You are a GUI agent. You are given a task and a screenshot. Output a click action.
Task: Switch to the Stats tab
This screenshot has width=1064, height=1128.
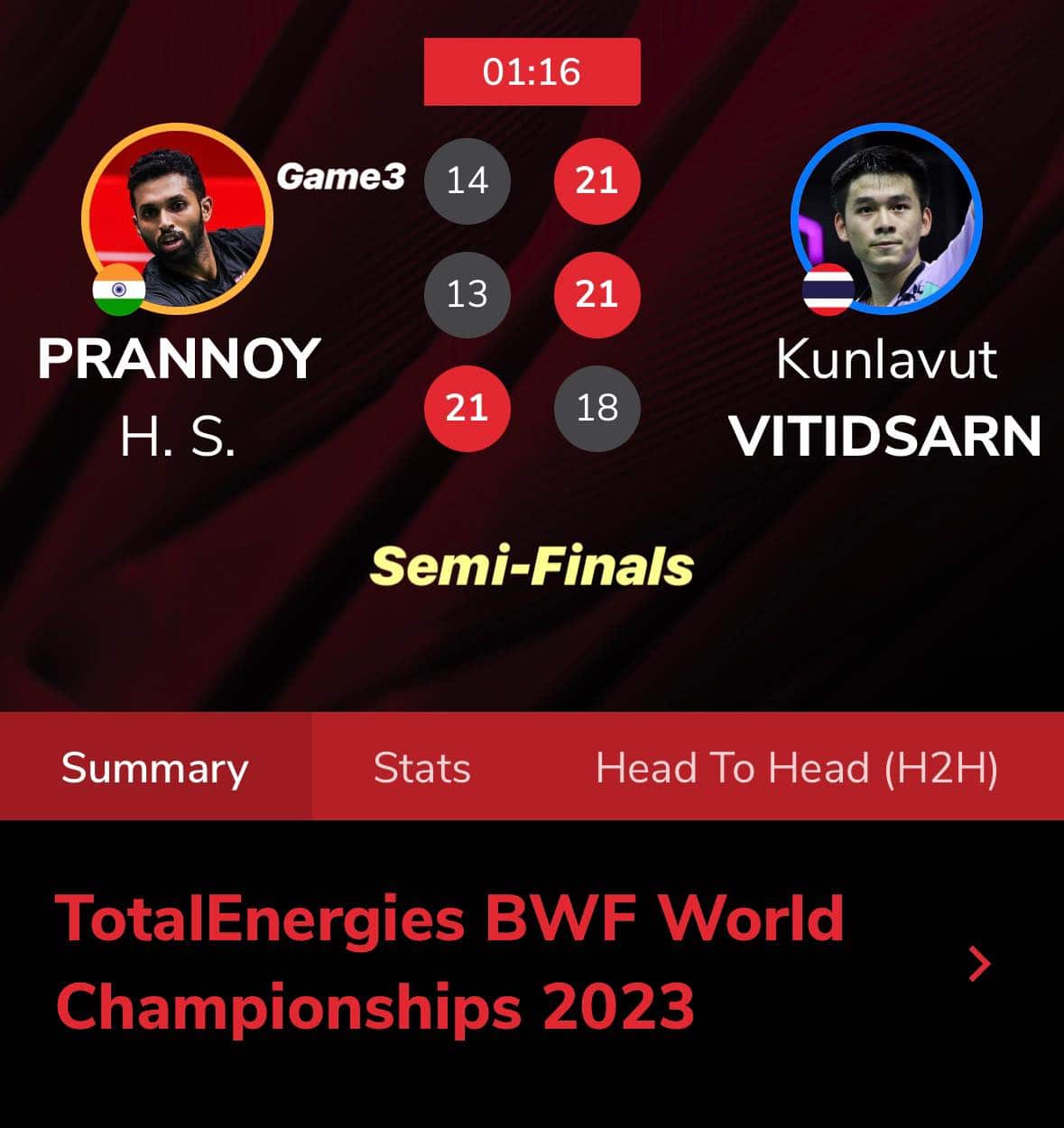(x=421, y=768)
